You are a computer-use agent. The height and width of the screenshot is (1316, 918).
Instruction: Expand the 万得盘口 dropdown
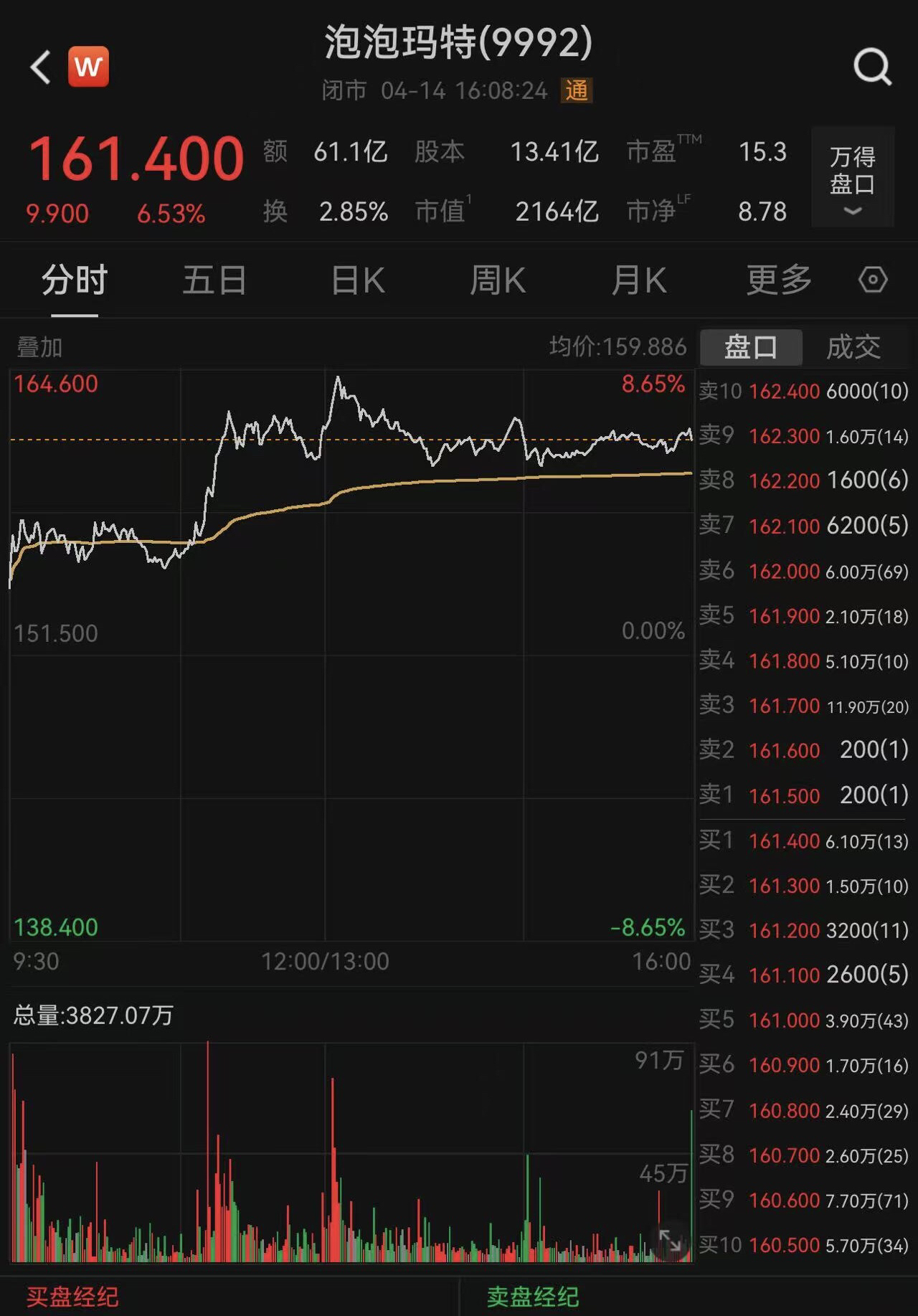[852, 178]
